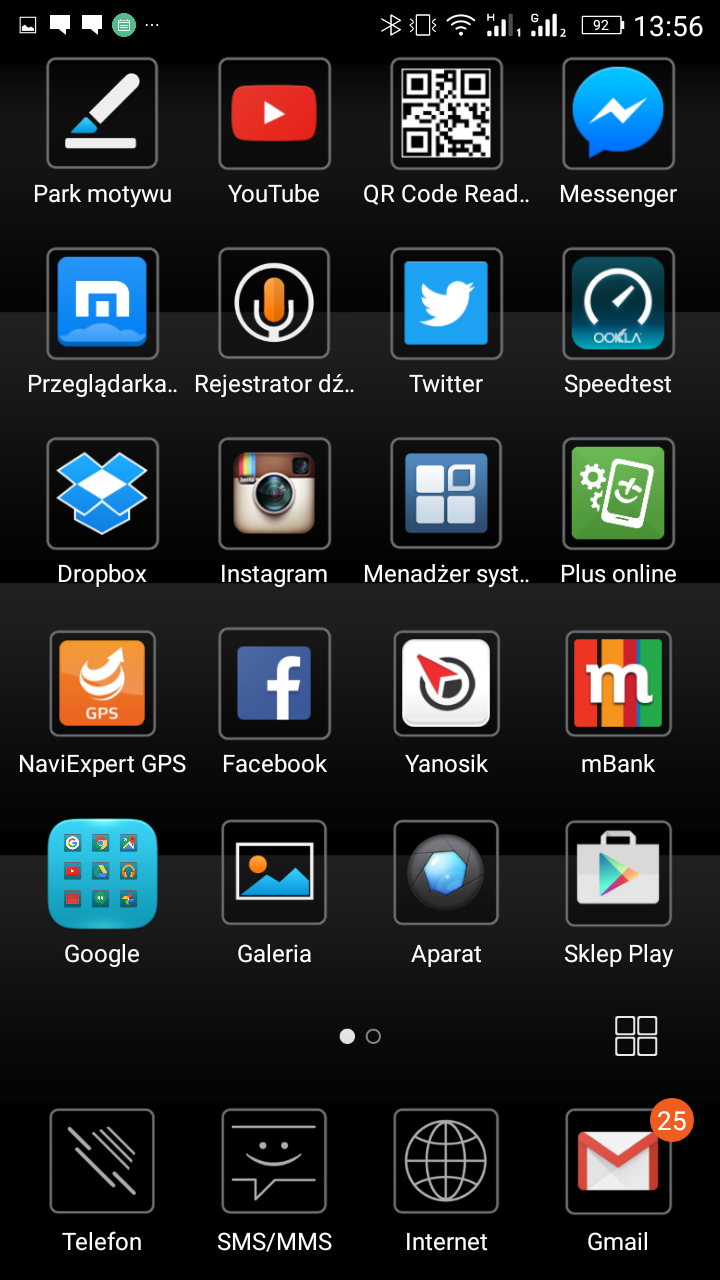Open the Telefon dialer
This screenshot has width=720, height=1280.
(102, 1162)
